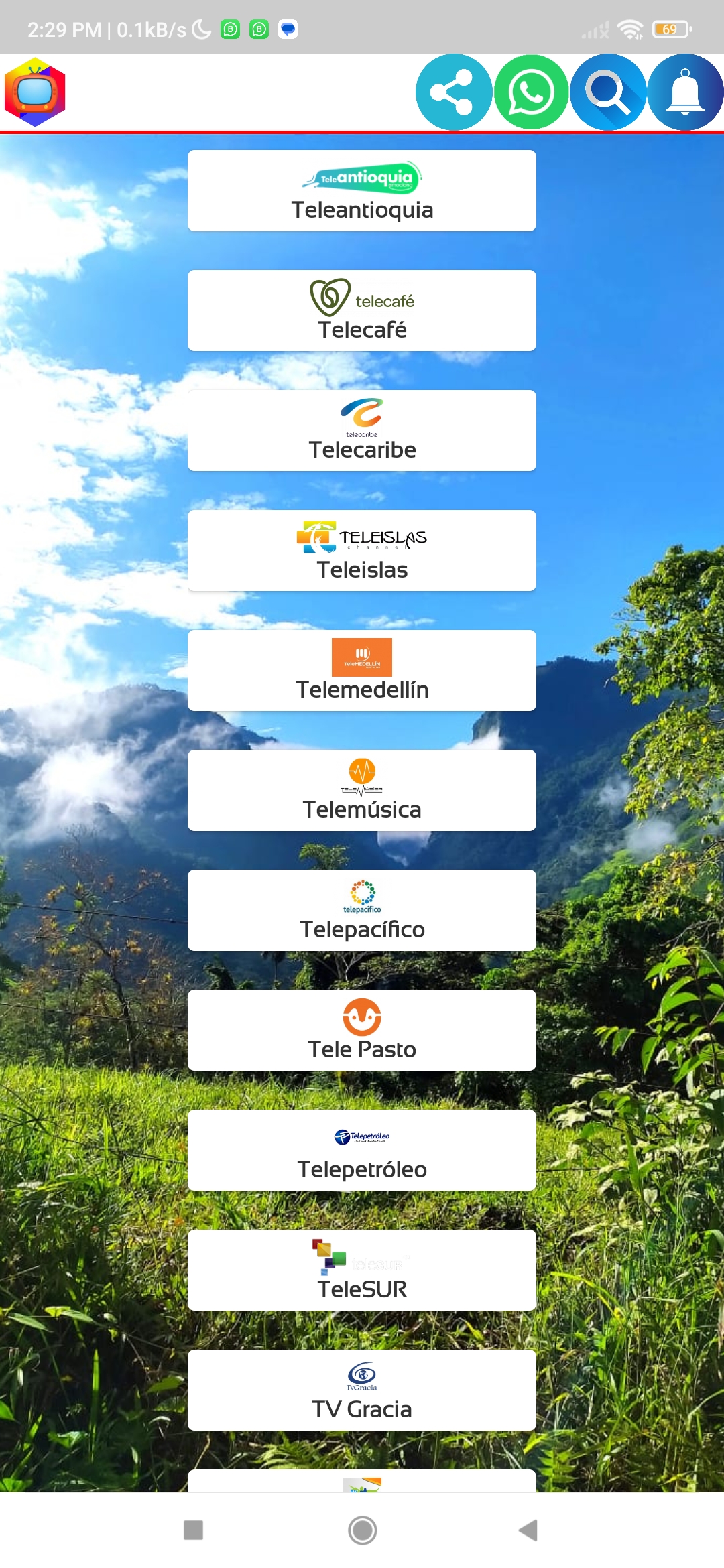
Task: Tap the TV app logo in the header
Action: tap(35, 92)
